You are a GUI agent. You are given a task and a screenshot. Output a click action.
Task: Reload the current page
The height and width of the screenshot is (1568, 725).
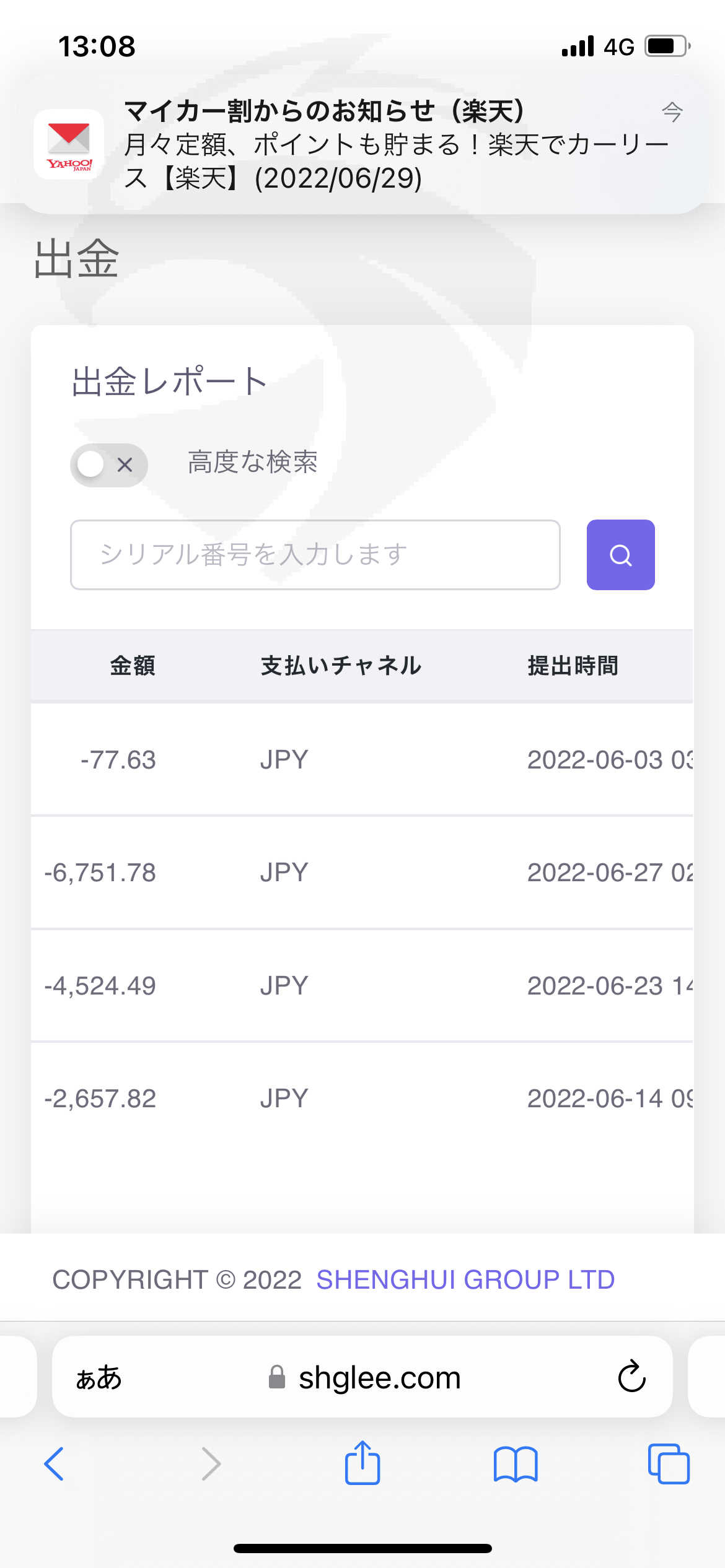(x=631, y=1377)
